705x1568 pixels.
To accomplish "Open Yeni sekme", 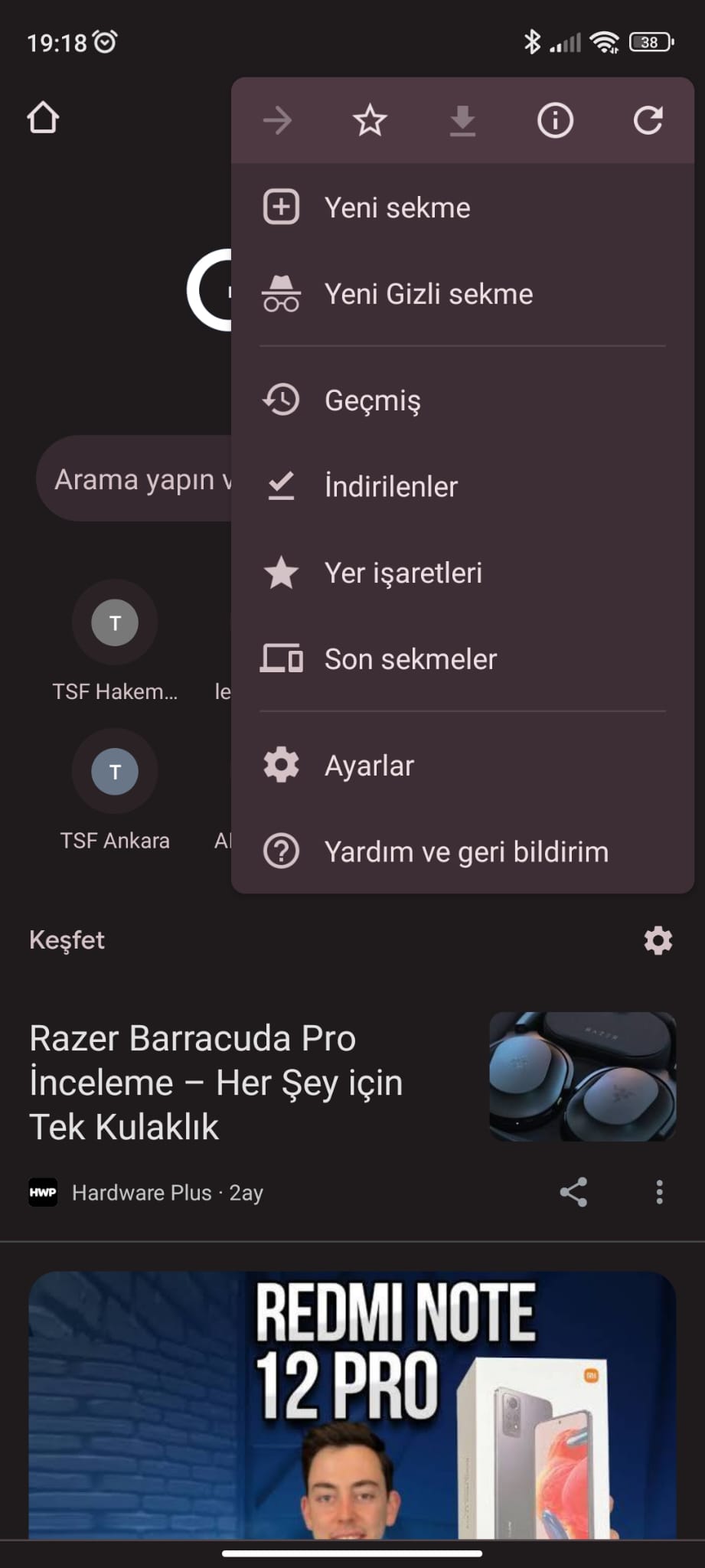I will tap(397, 207).
